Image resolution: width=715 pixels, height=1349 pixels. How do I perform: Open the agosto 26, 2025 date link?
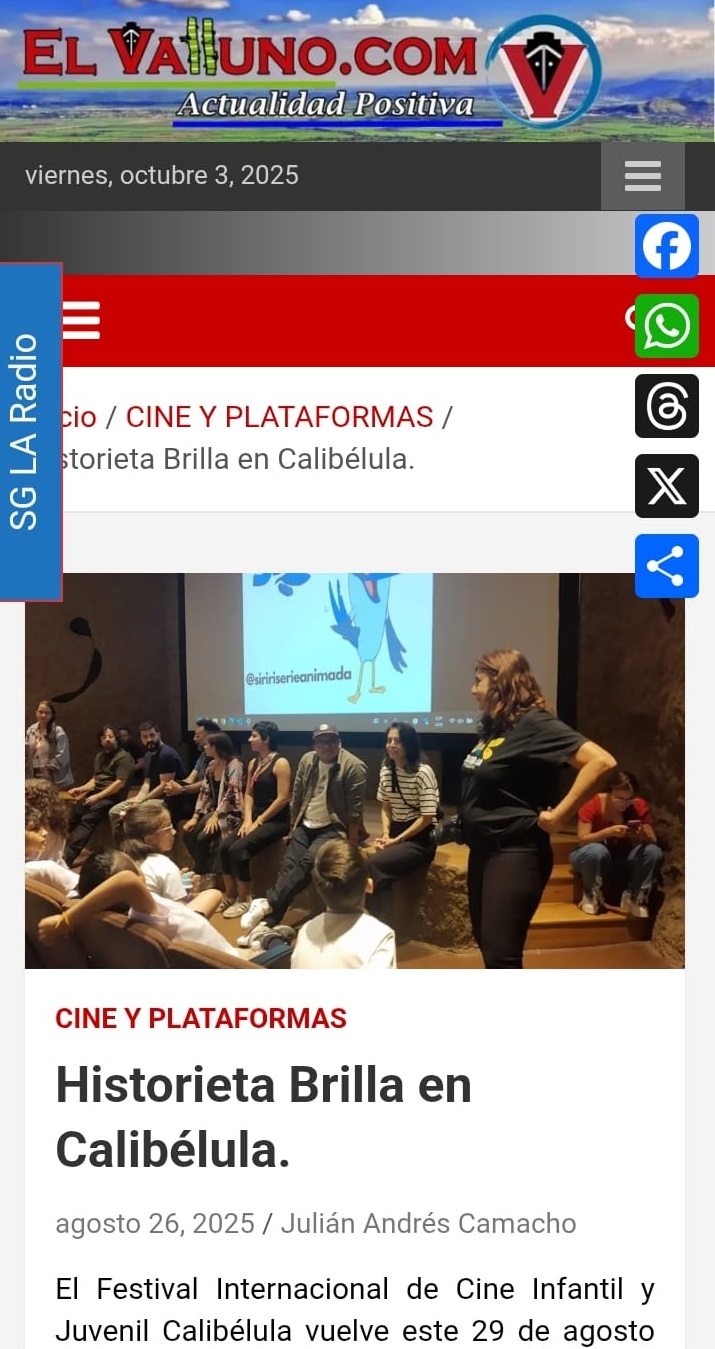click(x=155, y=1223)
